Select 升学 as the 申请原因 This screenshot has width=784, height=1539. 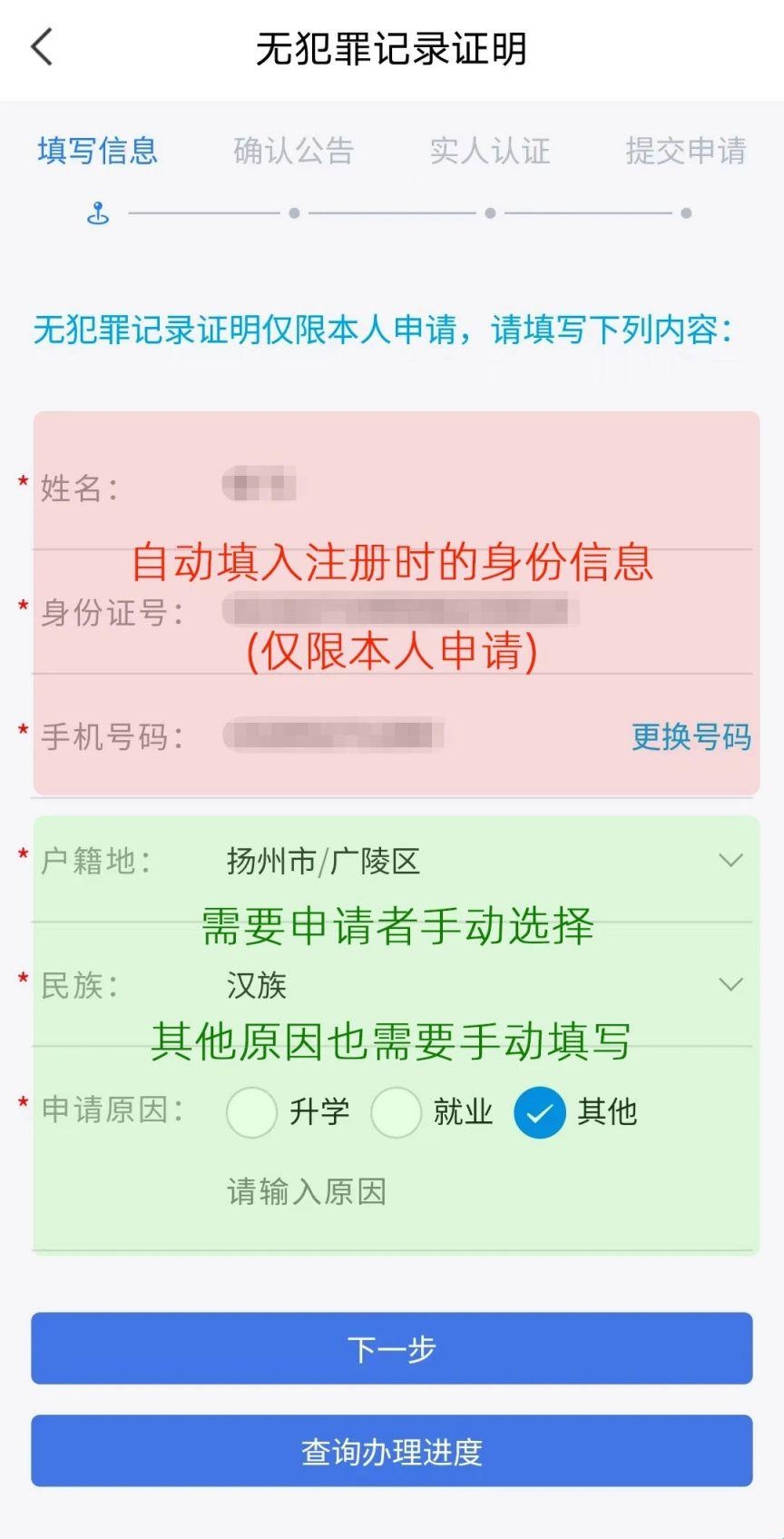pos(252,1111)
